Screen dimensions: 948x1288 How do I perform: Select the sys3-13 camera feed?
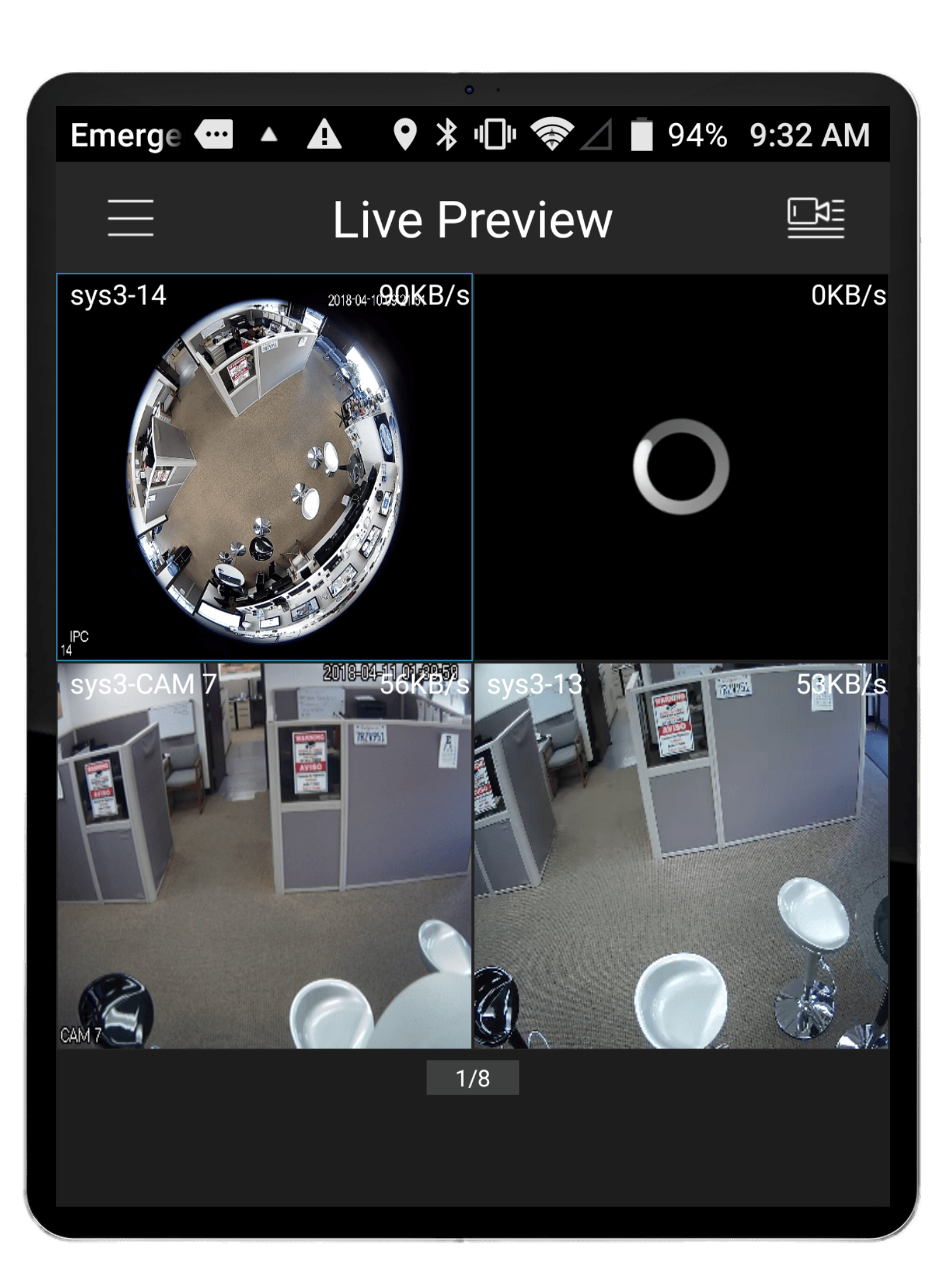(681, 855)
